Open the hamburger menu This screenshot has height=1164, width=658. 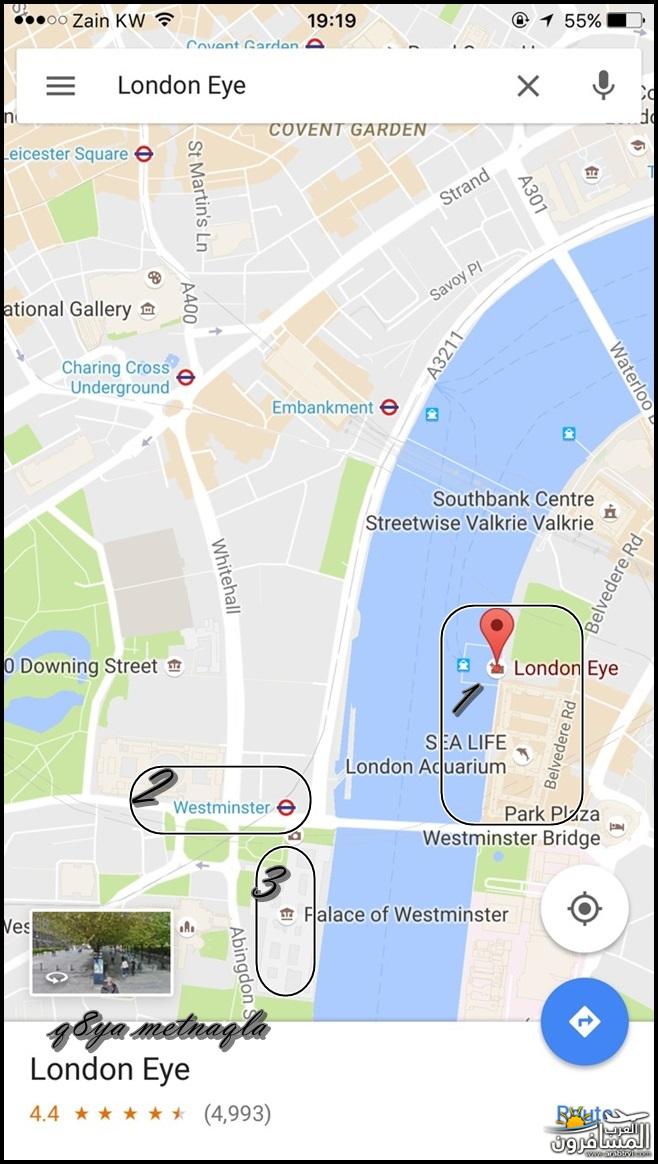click(61, 86)
